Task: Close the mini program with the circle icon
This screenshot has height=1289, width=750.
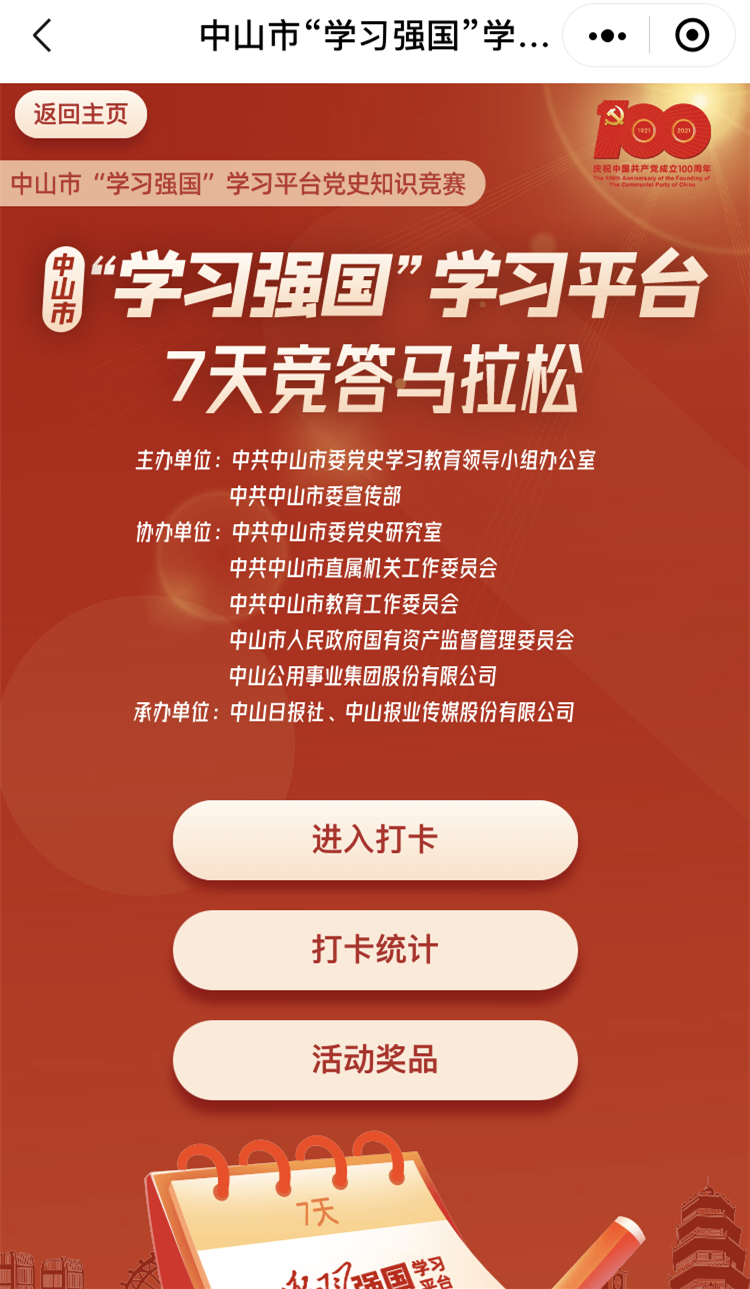Action: 692,36
